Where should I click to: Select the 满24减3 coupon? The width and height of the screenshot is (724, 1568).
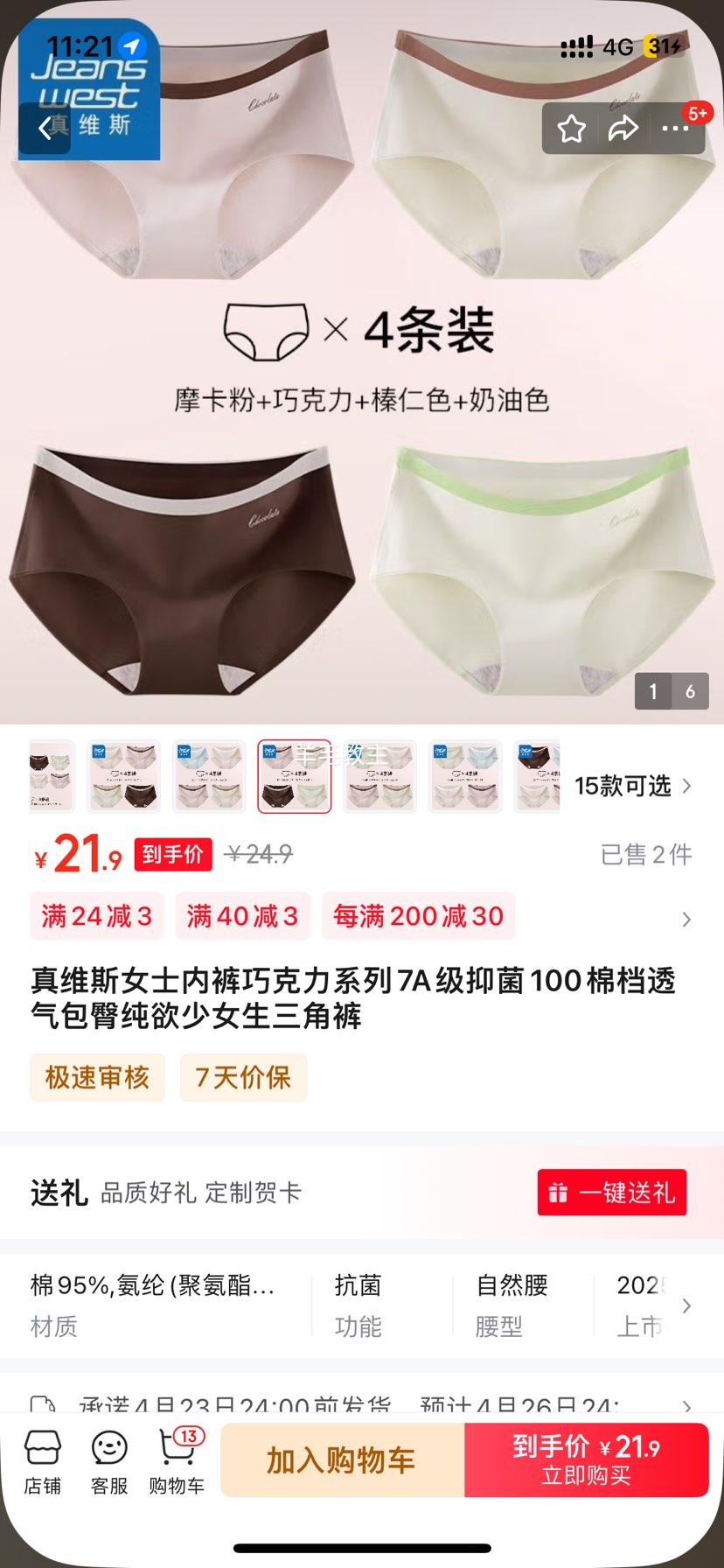point(96,915)
